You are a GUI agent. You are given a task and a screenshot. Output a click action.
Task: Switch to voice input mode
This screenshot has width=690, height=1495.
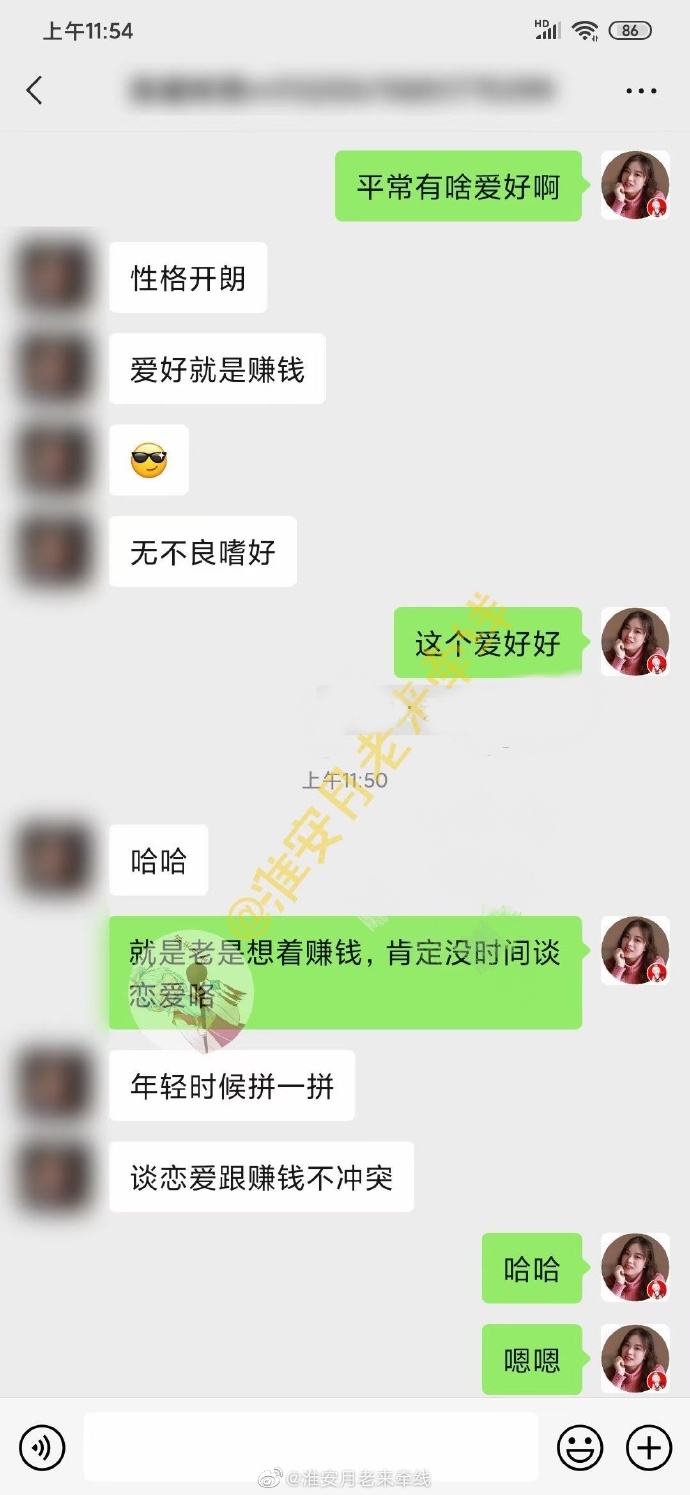tap(42, 1447)
